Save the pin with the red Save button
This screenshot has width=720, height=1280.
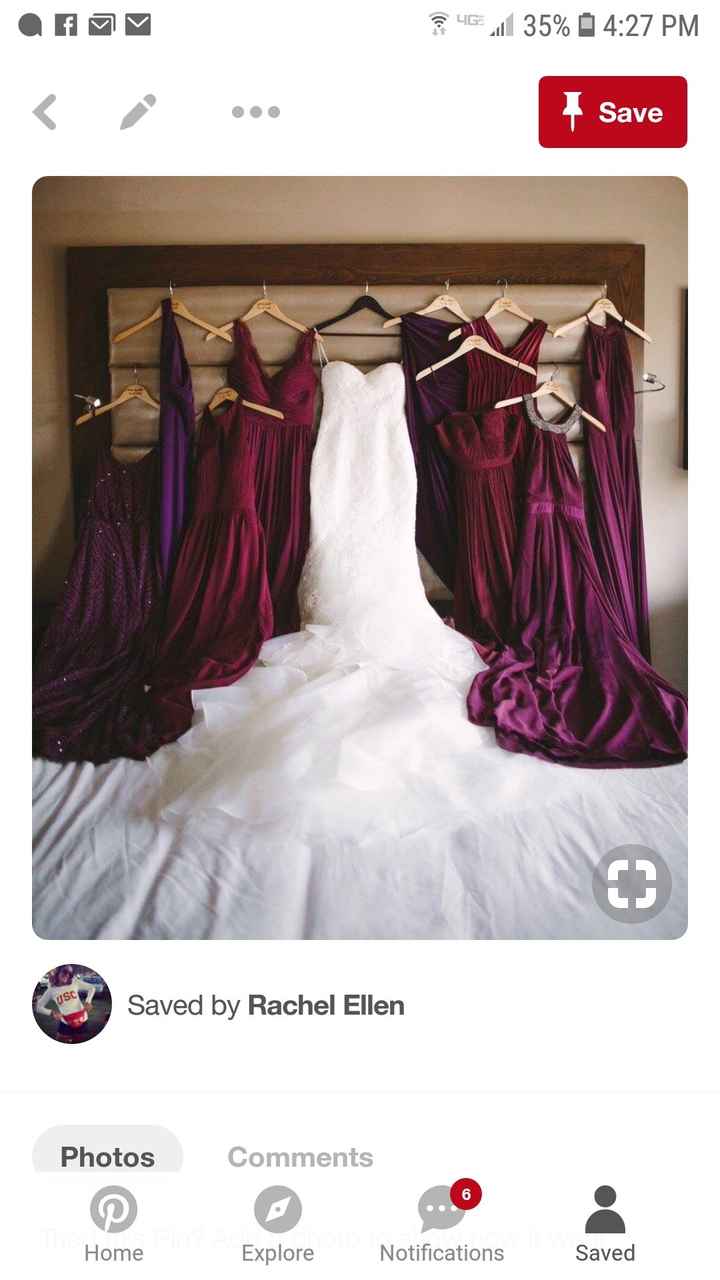613,112
